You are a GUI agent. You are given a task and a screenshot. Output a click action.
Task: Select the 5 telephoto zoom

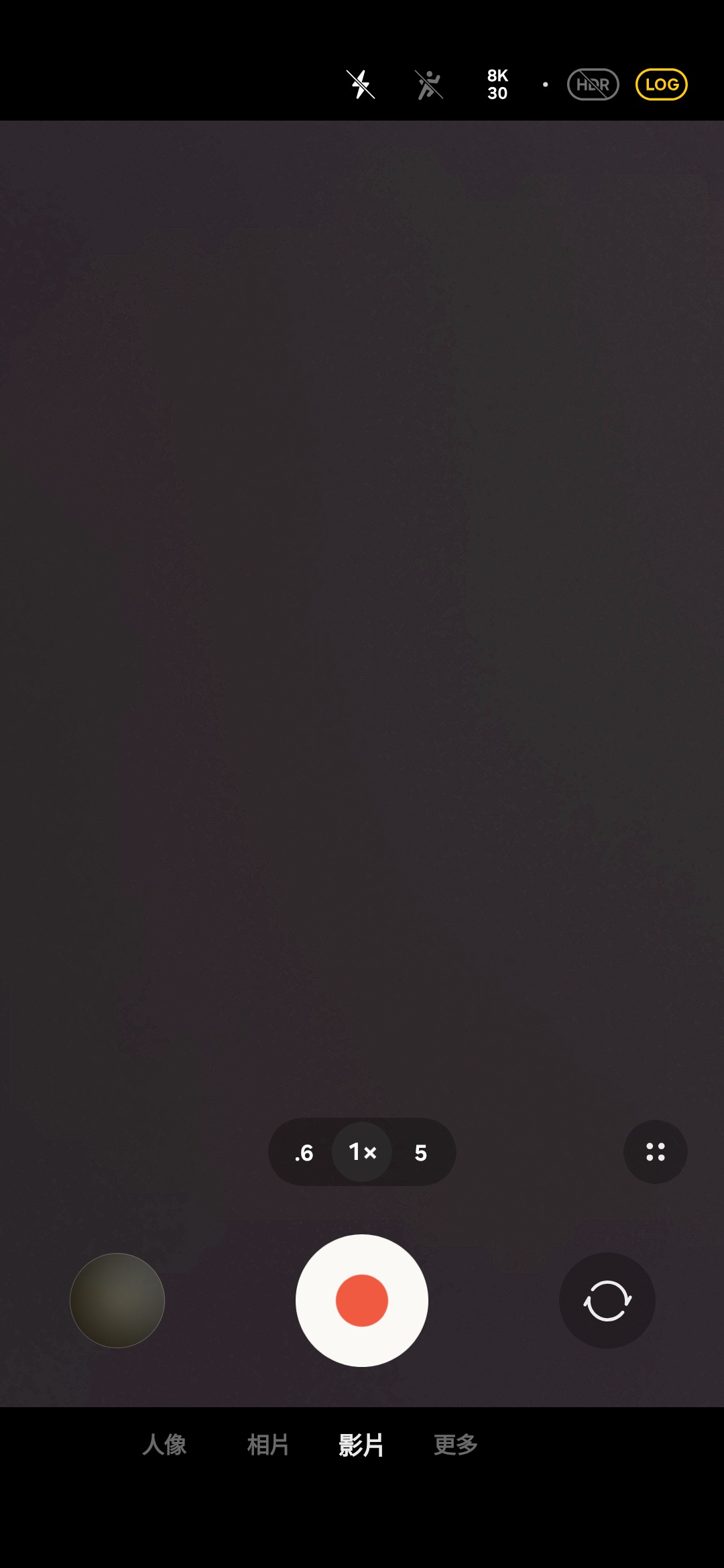[x=420, y=1153]
